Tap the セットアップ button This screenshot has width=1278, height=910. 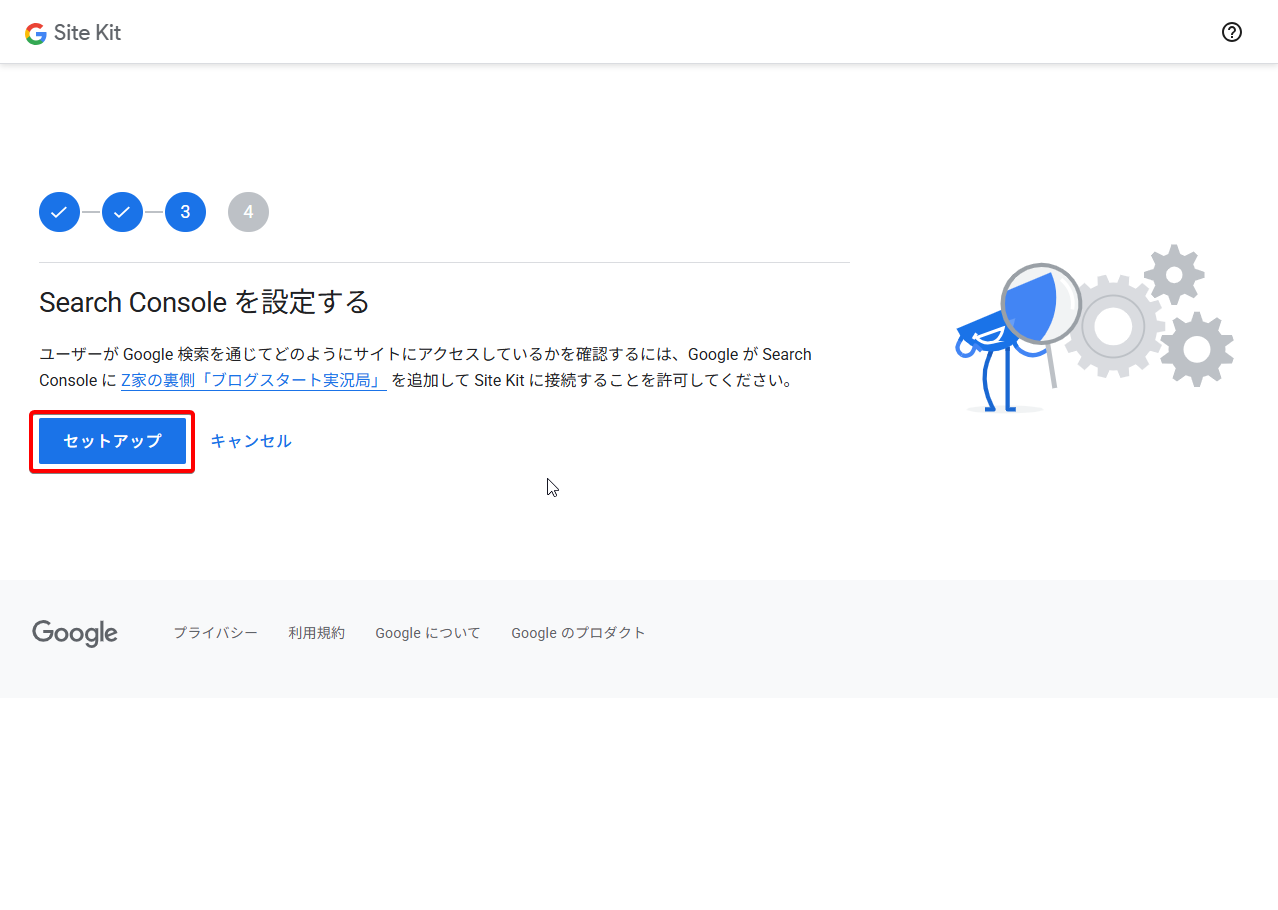pyautogui.click(x=112, y=441)
